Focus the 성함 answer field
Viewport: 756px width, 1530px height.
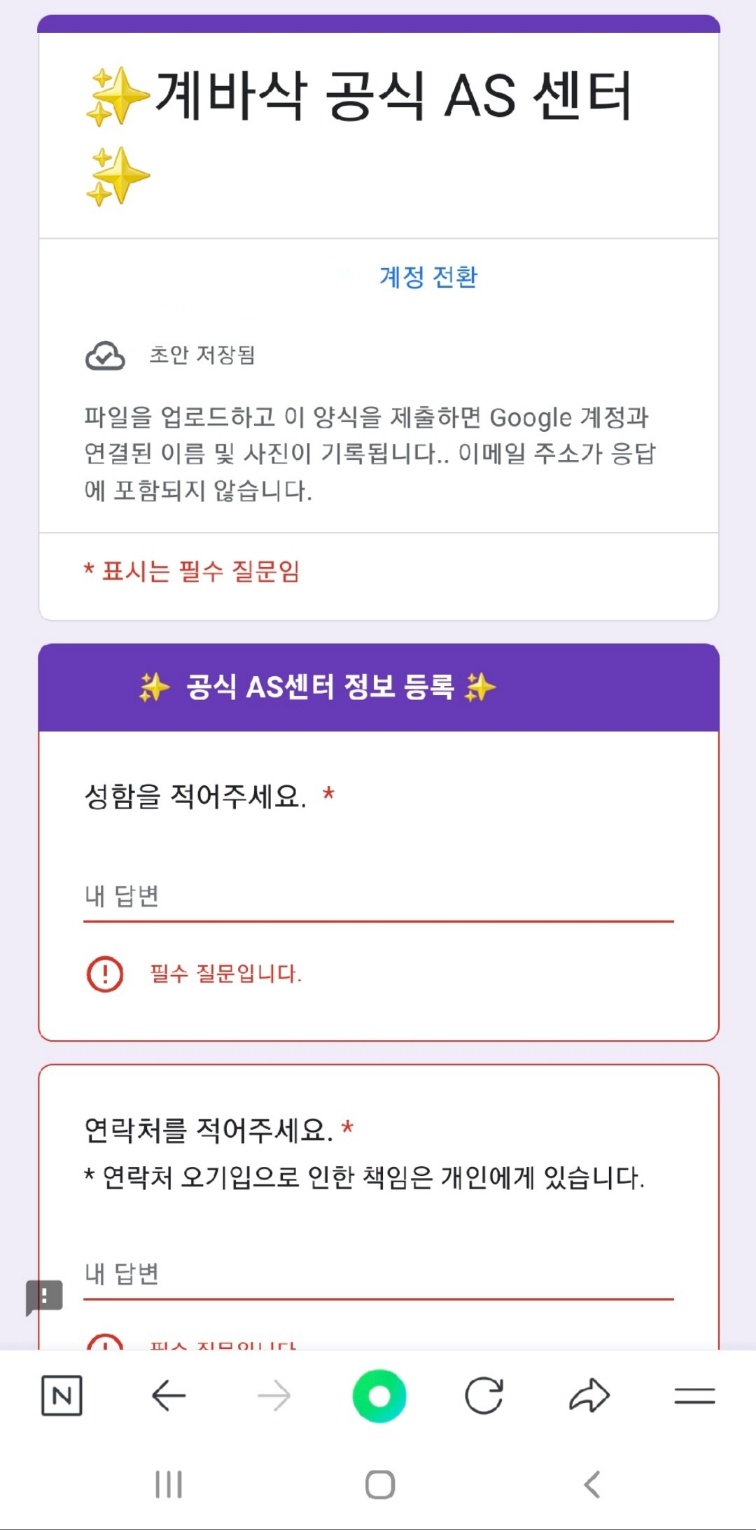click(378, 897)
